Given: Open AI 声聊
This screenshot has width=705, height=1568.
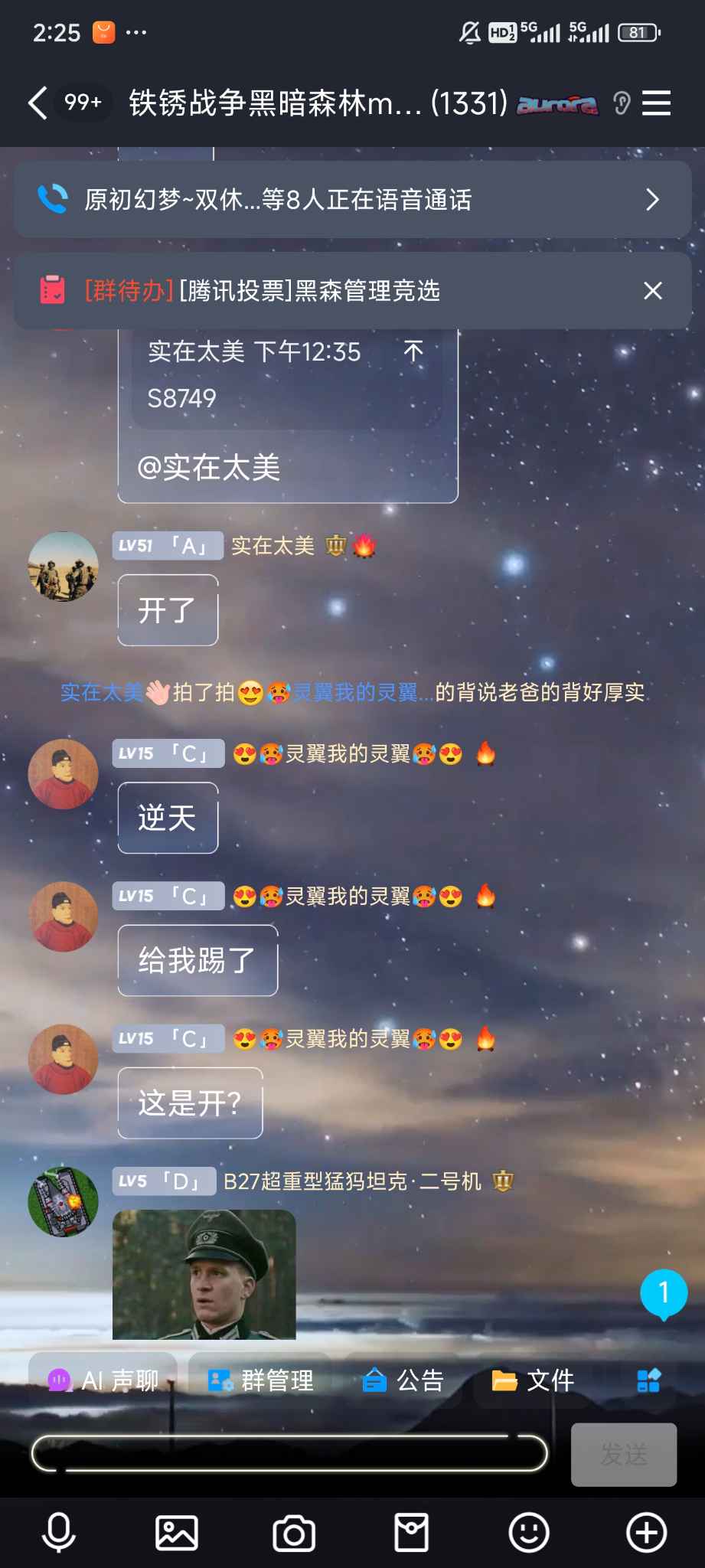Looking at the screenshot, I should 103,1380.
